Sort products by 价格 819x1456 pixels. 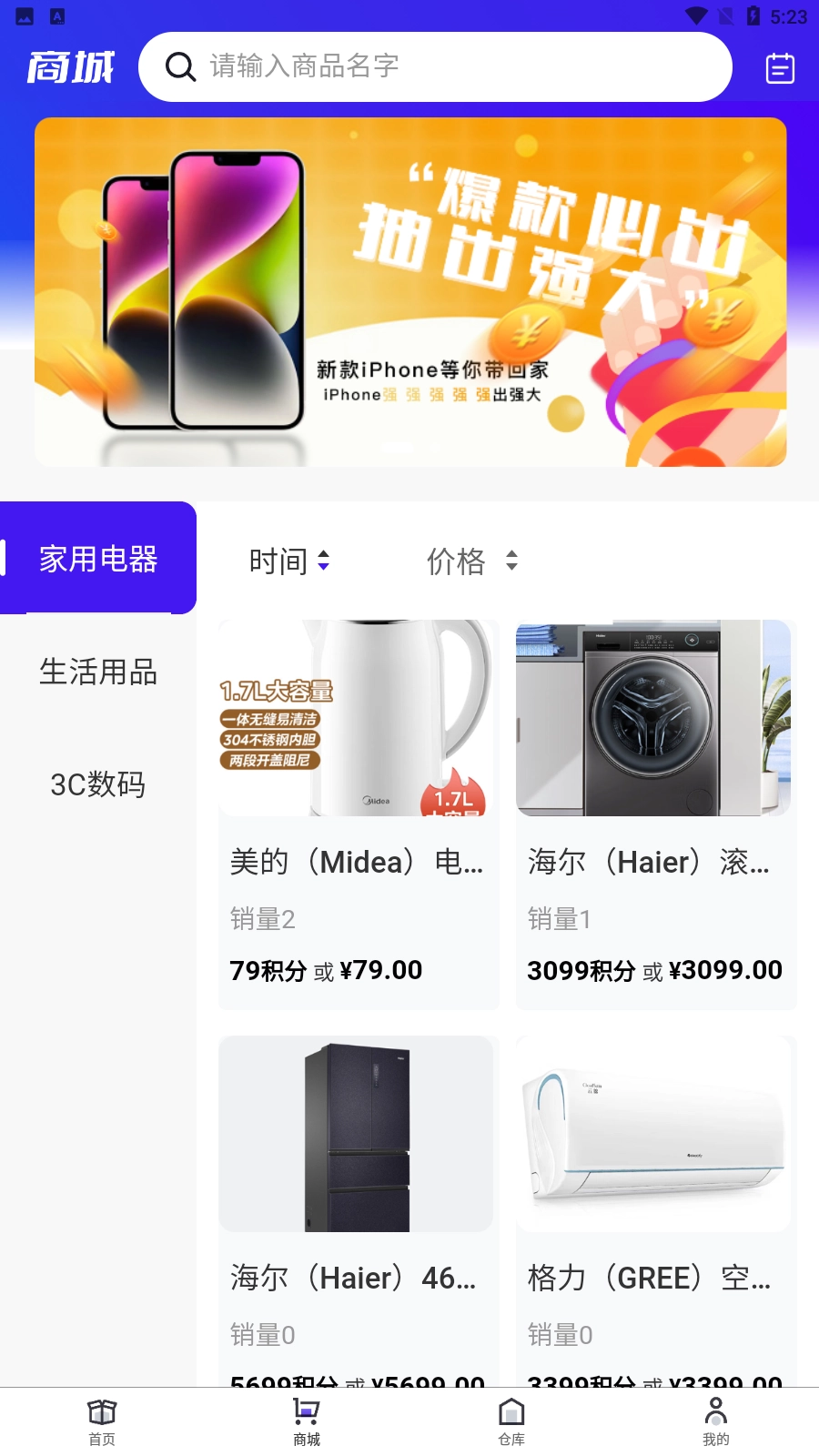tap(471, 561)
